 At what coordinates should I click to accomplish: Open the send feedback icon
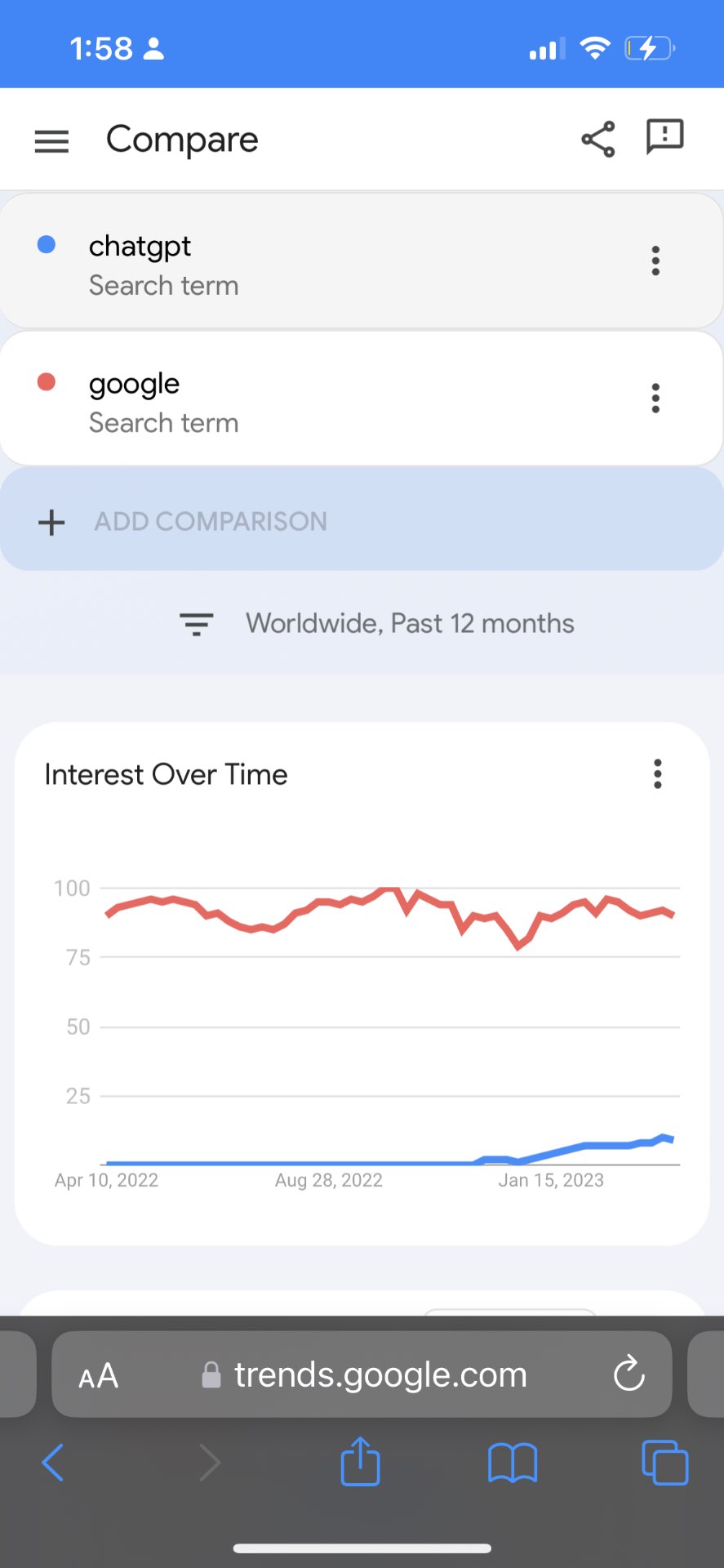pos(664,137)
